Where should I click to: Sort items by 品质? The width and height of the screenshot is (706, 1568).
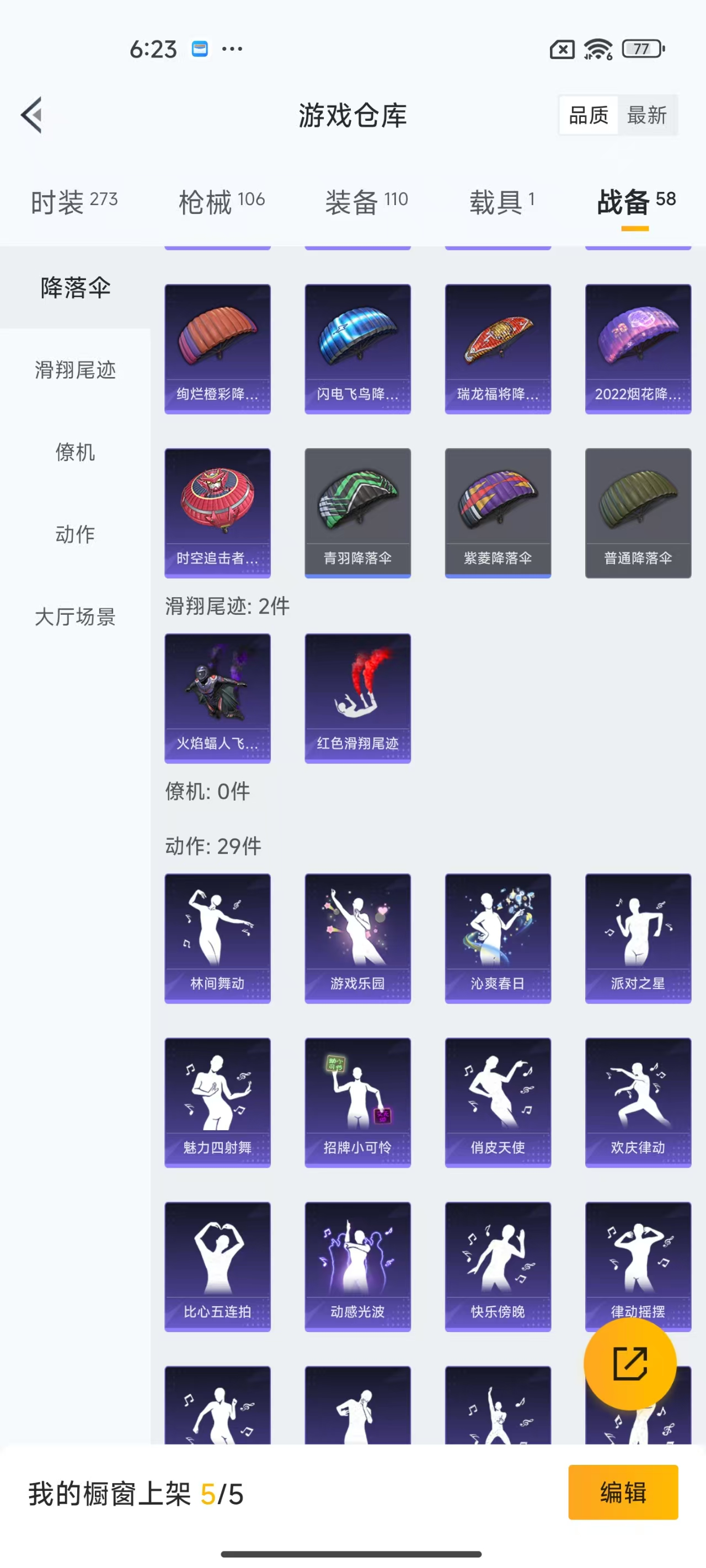tap(588, 115)
